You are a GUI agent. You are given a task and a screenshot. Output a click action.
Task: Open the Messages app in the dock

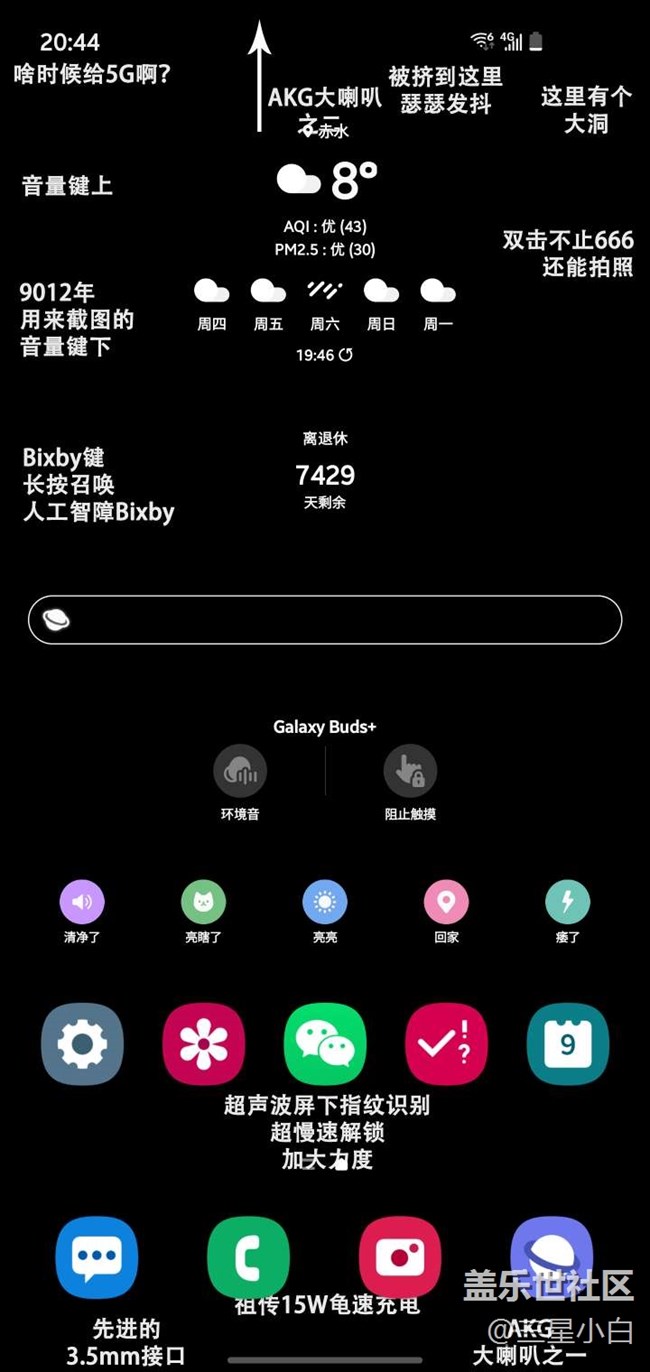point(97,1257)
